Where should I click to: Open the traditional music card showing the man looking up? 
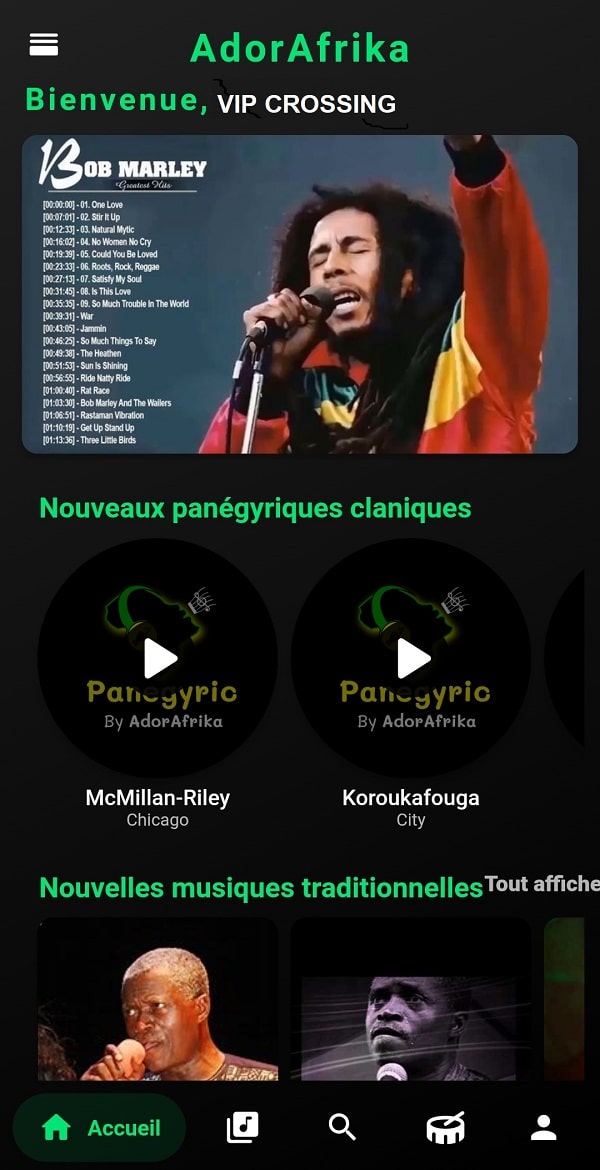pos(411,1000)
